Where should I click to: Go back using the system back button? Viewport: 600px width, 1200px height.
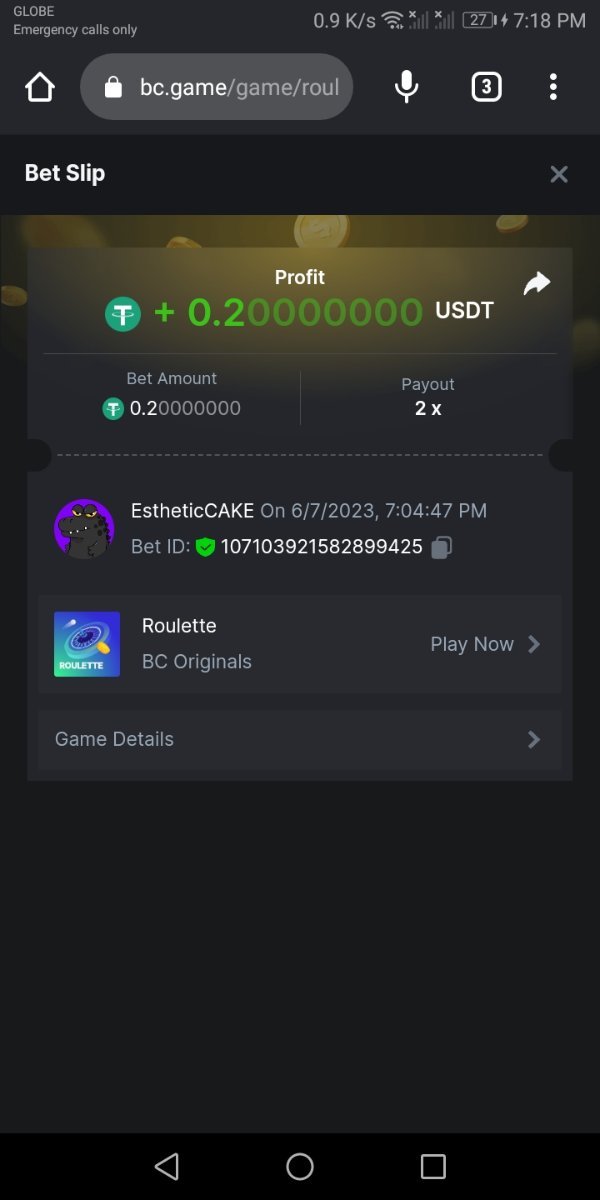coord(167,1166)
